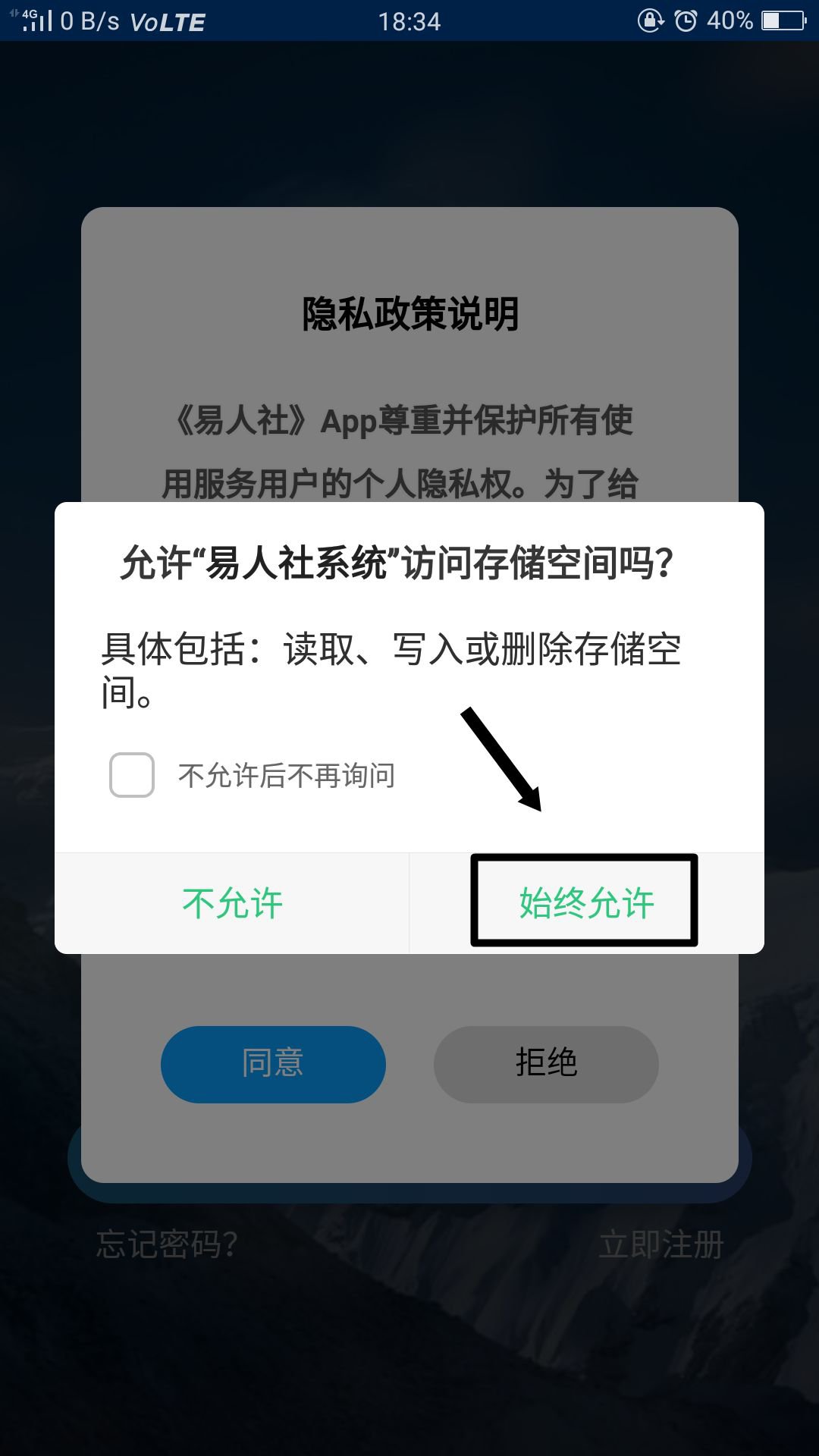The height and width of the screenshot is (1456, 819).
Task: Check the 不允许后不再询问 checkbox
Action: click(132, 775)
